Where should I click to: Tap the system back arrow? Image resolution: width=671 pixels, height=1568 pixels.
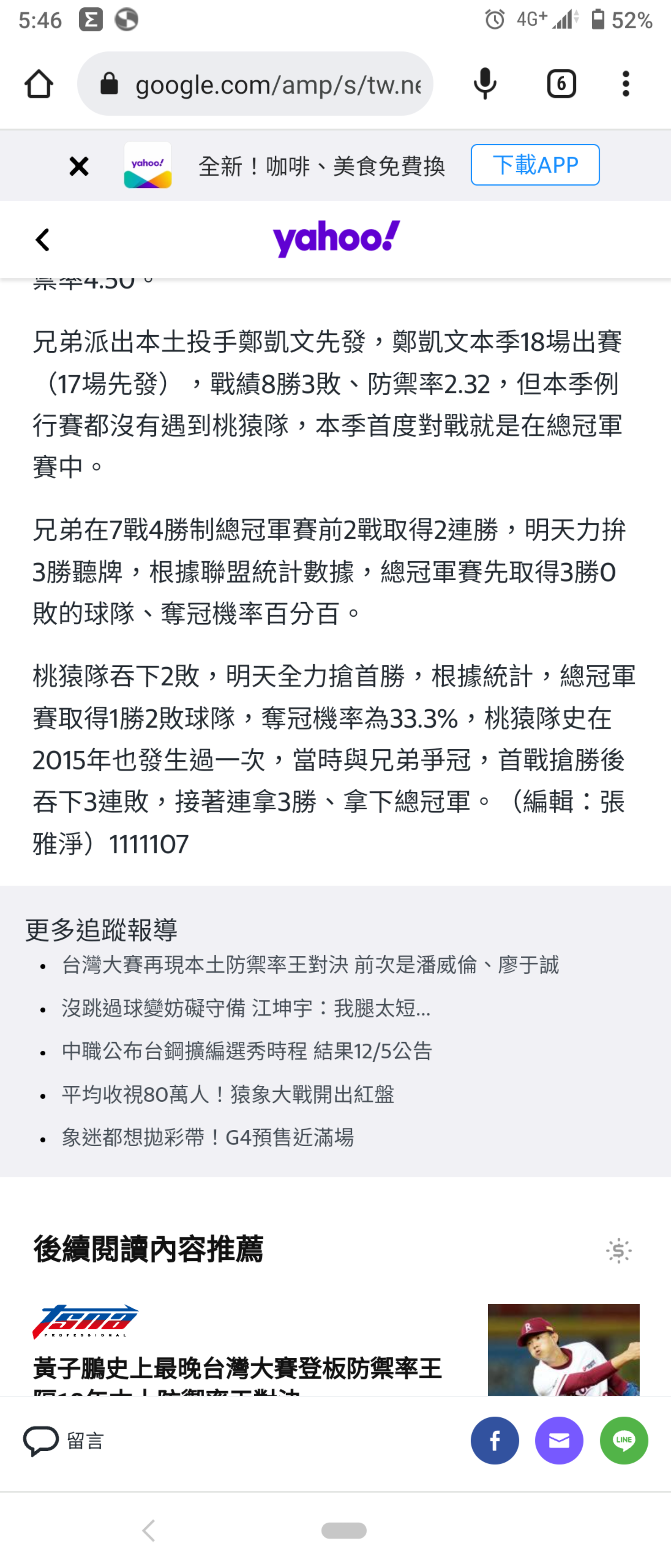pos(149,1530)
